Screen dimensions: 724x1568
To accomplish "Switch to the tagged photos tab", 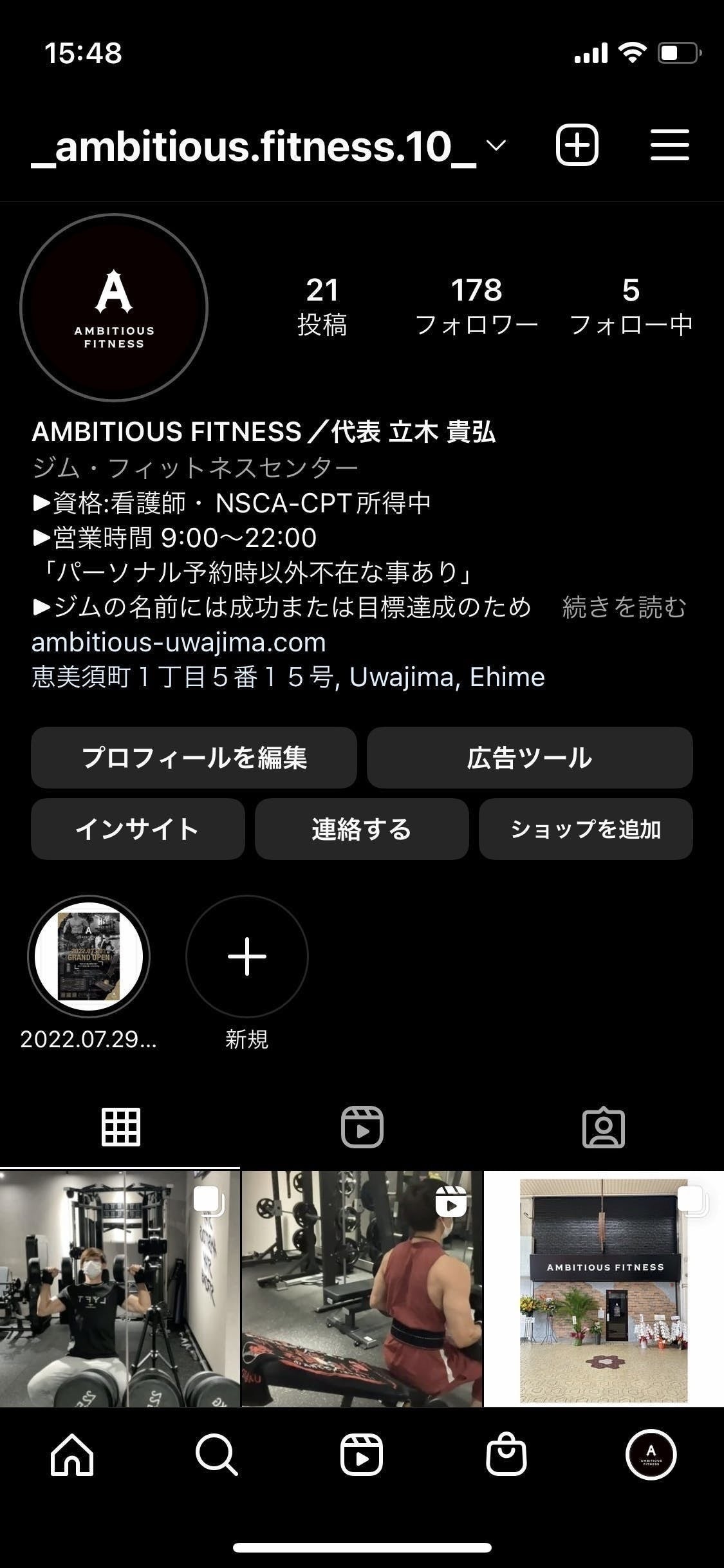I will pyautogui.click(x=603, y=1127).
